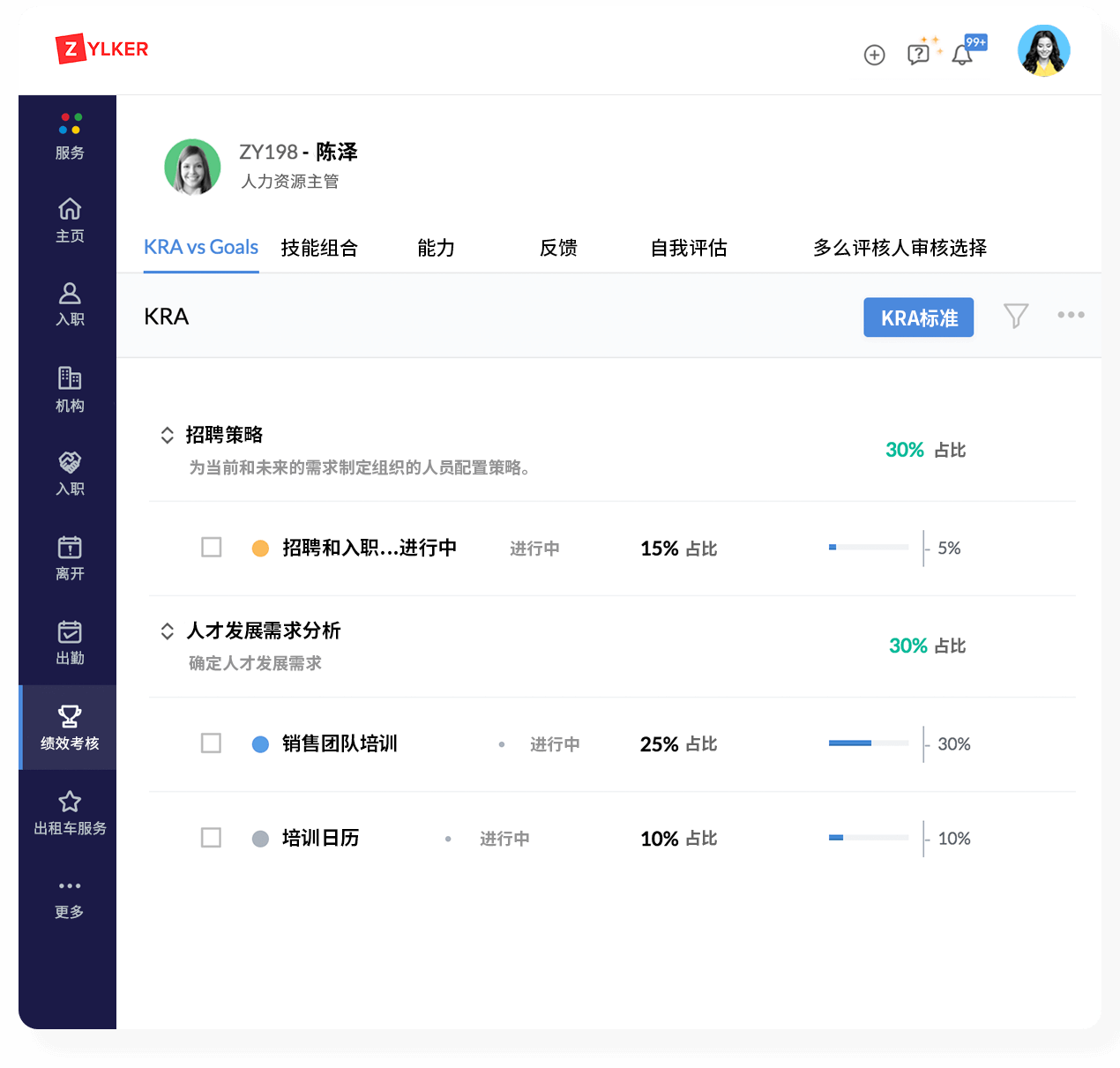Open the notifications bell
This screenshot has width=1120, height=1068.
point(962,56)
